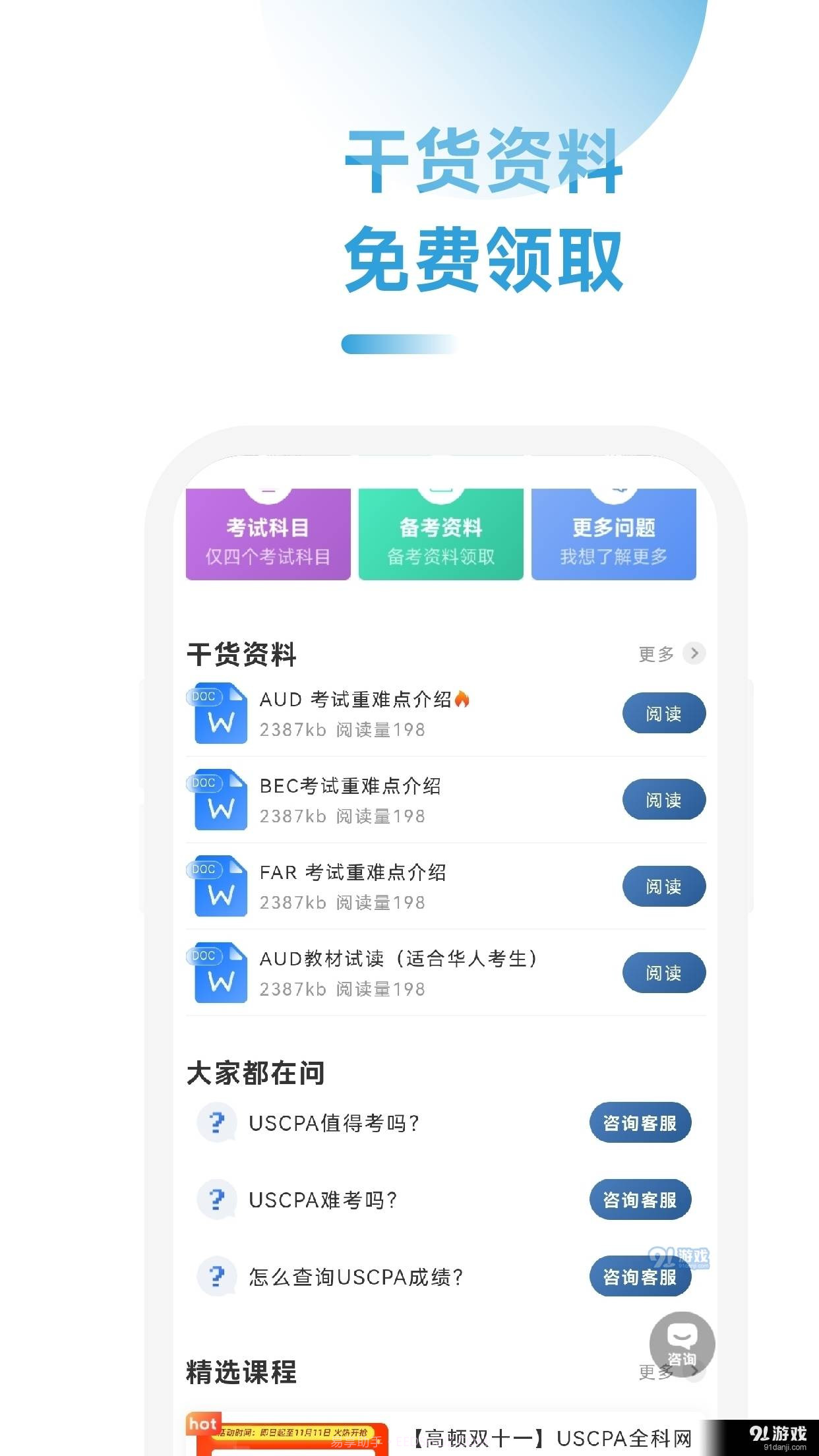Click the question mark icon beside USCPA难考吗

(x=218, y=1200)
